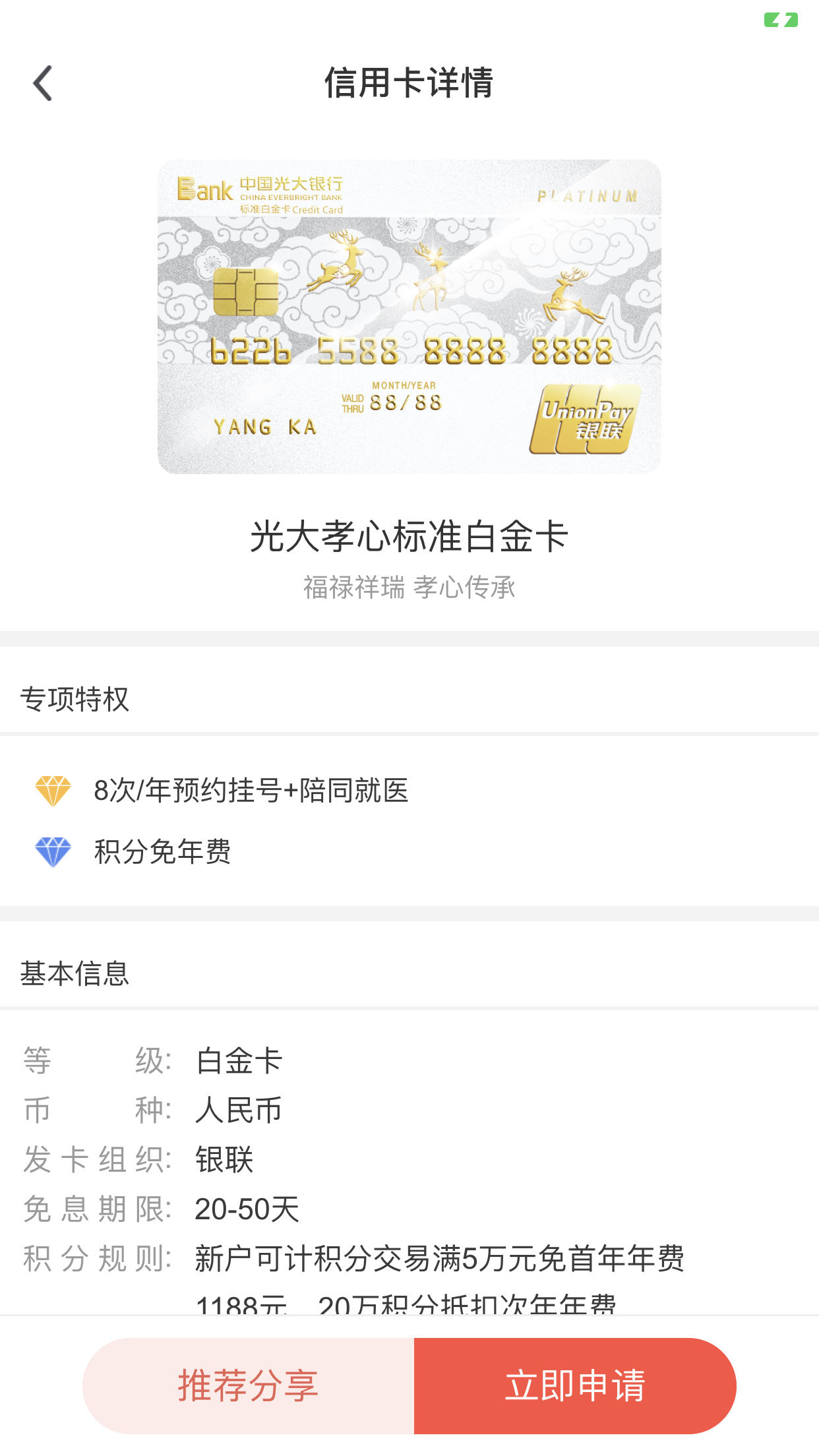Click the 等级 value 白金卡
This screenshot has height=1456, width=819.
coord(237,1060)
